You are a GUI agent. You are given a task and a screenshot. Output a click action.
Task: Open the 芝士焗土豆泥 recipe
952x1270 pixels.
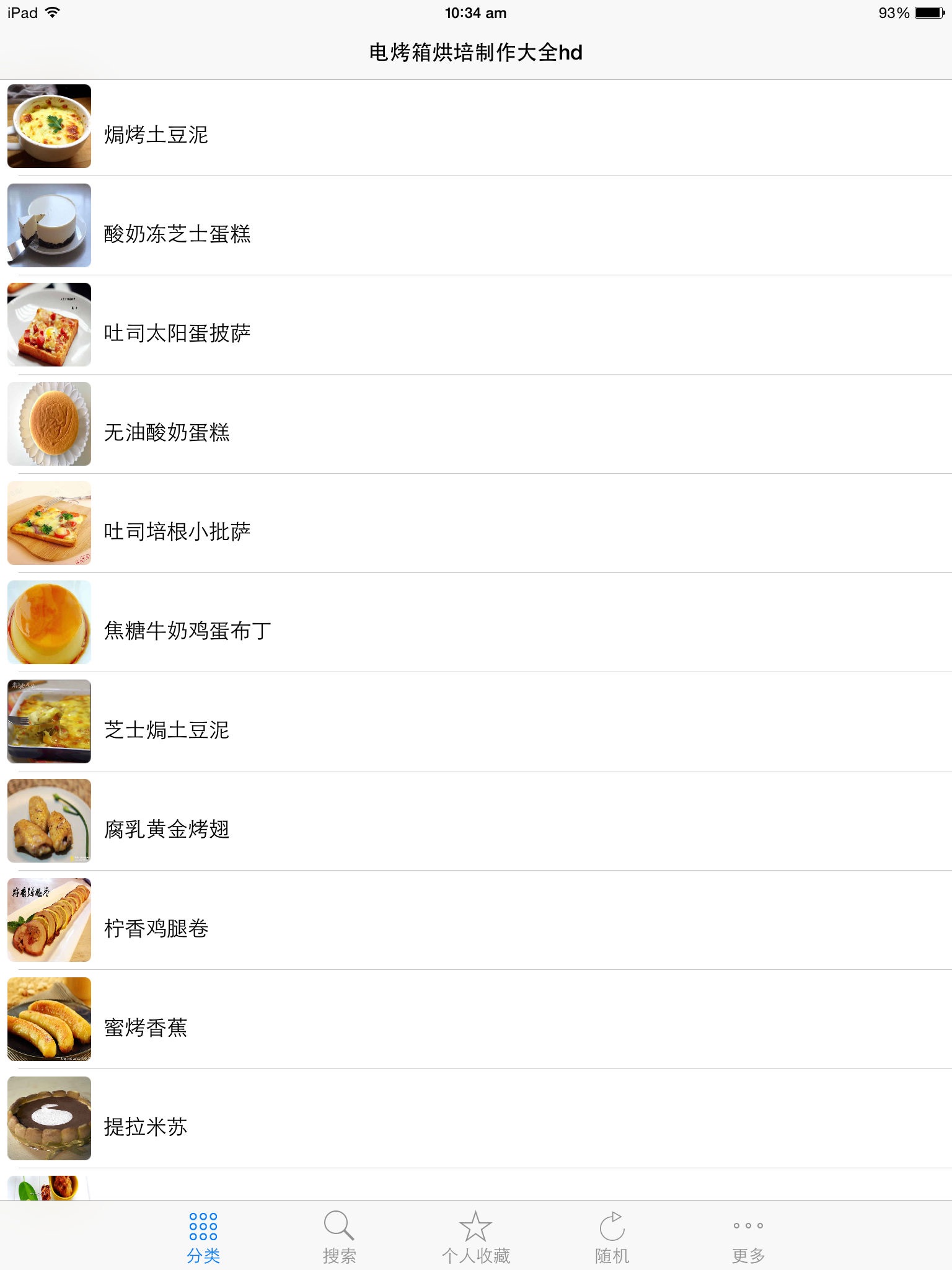166,729
